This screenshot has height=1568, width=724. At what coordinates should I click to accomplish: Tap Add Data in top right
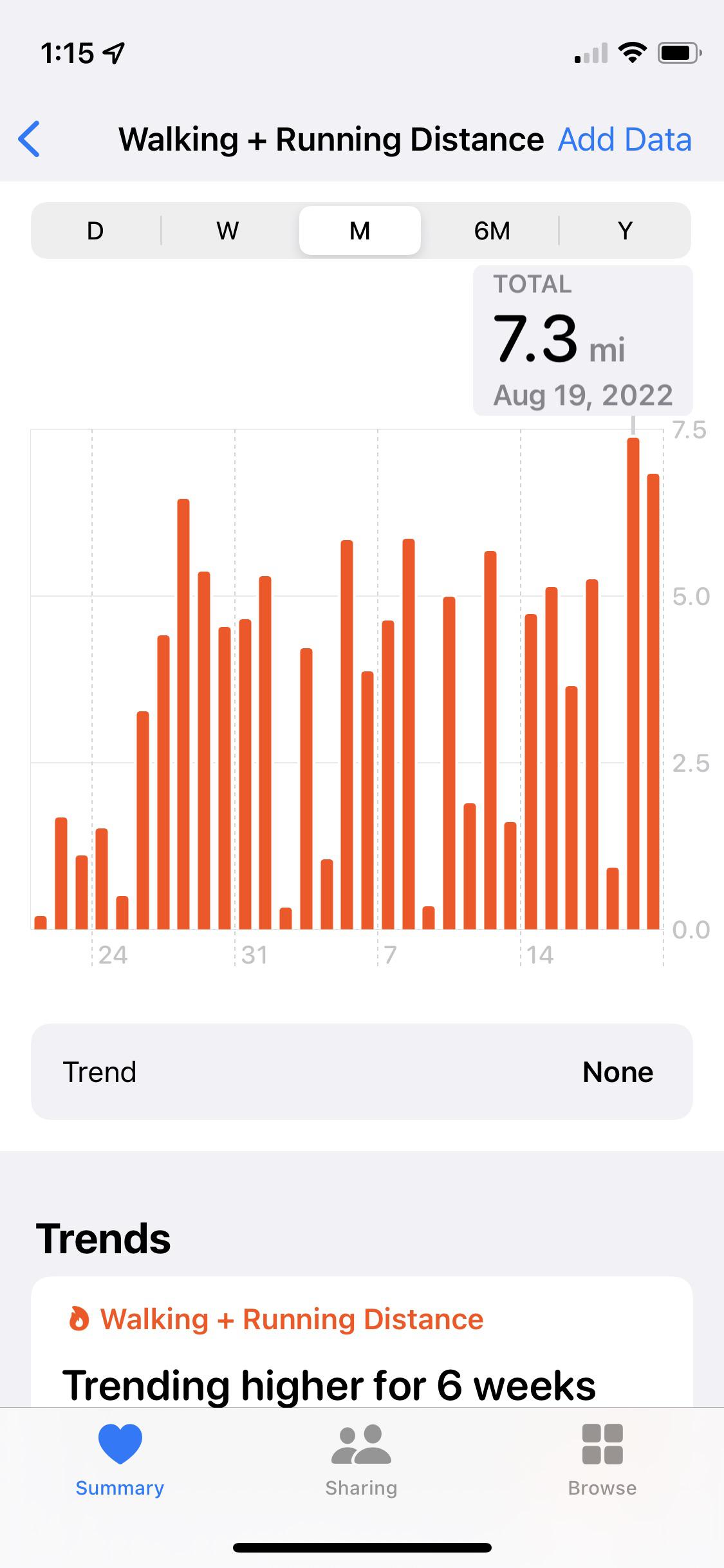click(625, 139)
